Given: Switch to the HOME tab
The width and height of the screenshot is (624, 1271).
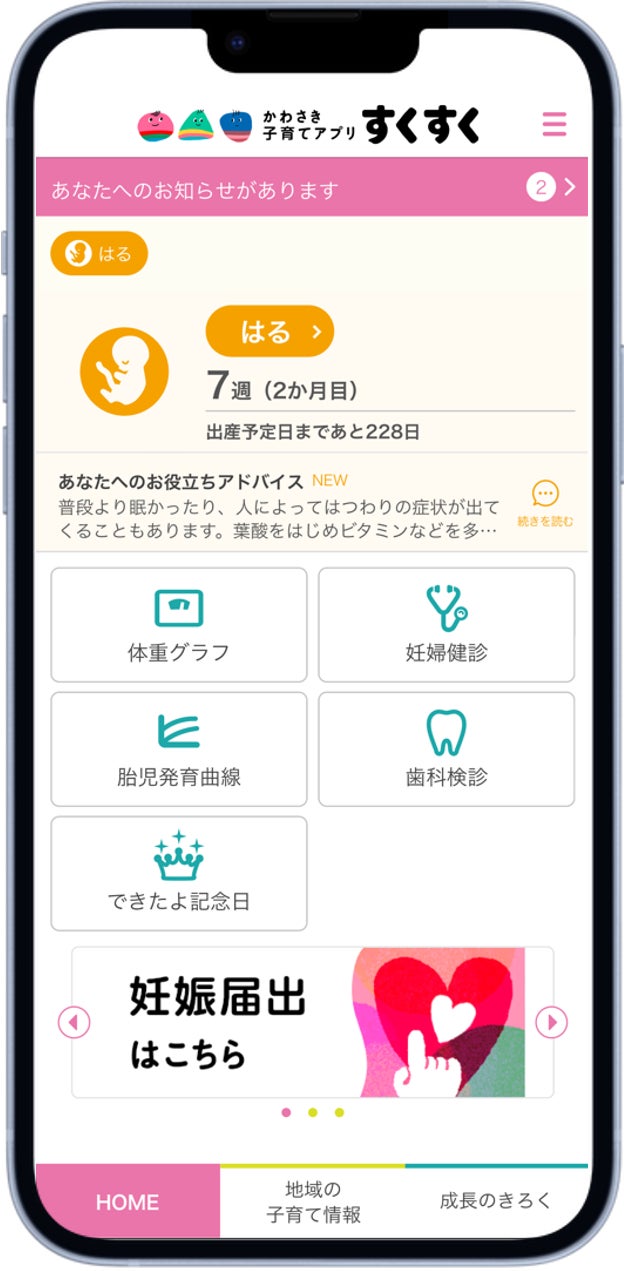Looking at the screenshot, I should [x=127, y=1202].
